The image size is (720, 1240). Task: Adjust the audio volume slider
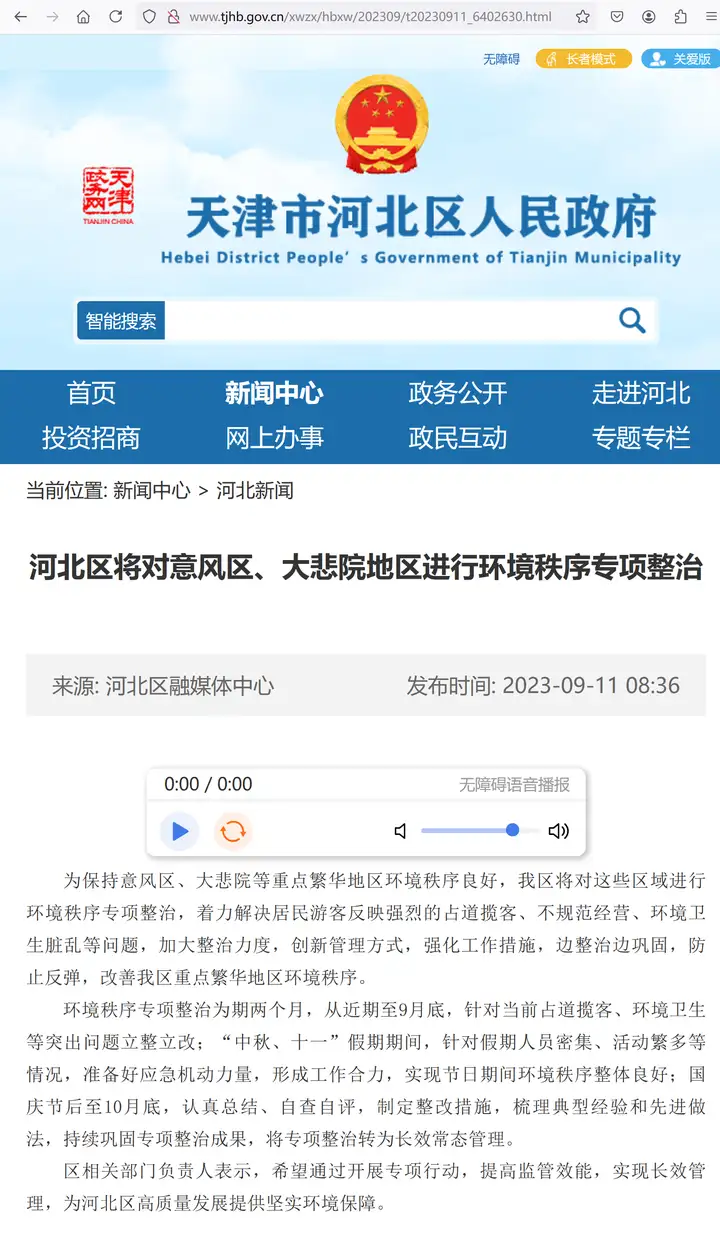point(480,830)
